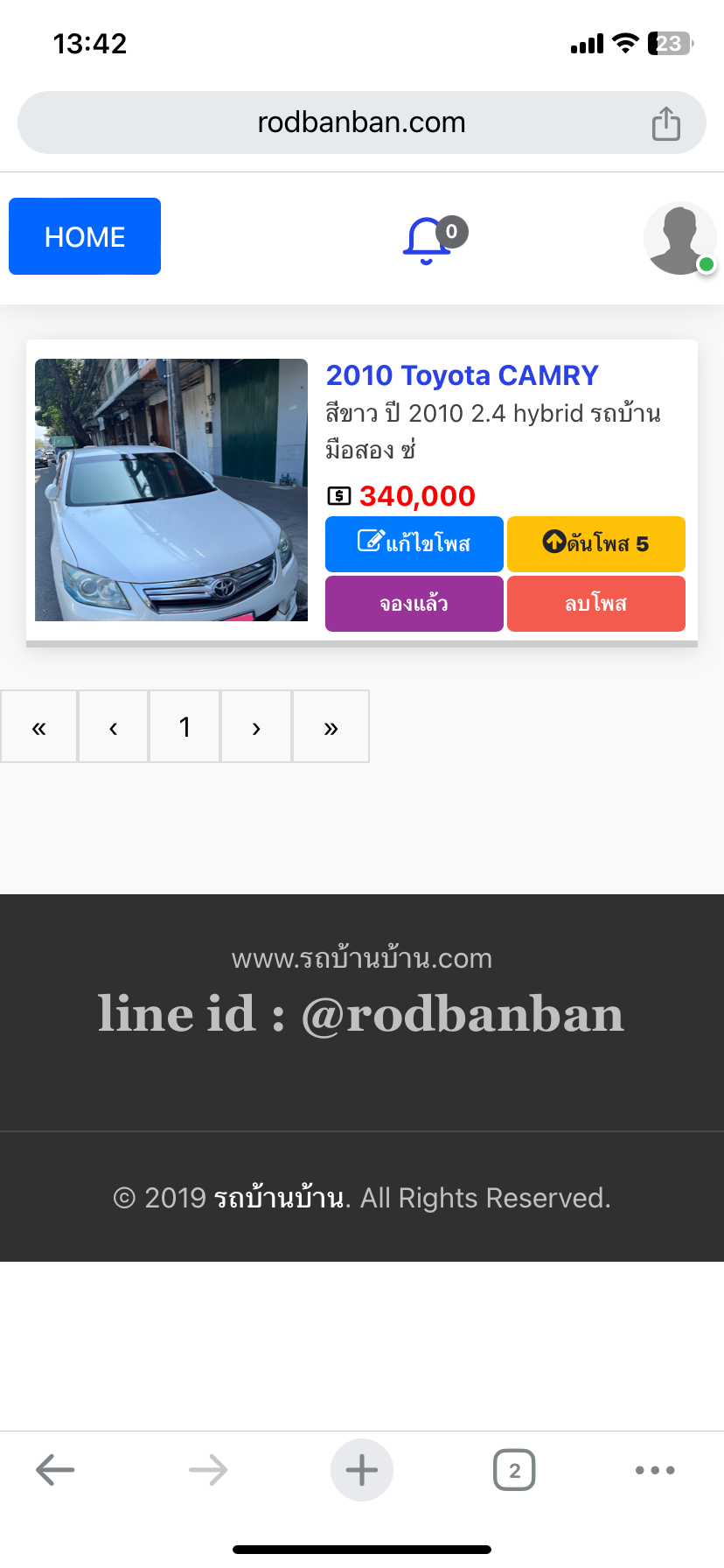Jump to the last page of results
This screenshot has width=724, height=1568.
pos(331,727)
